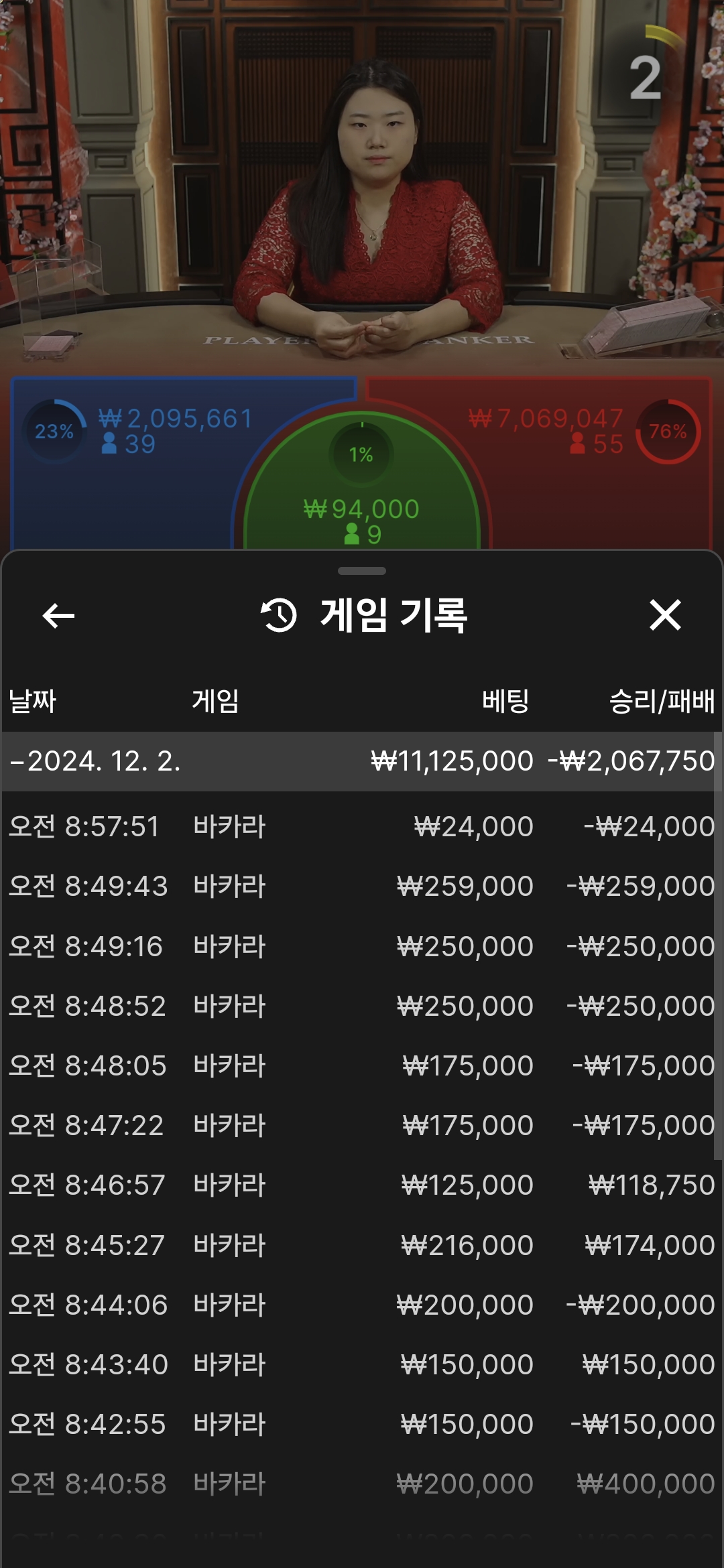Close the 게임 기록 panel

(665, 615)
